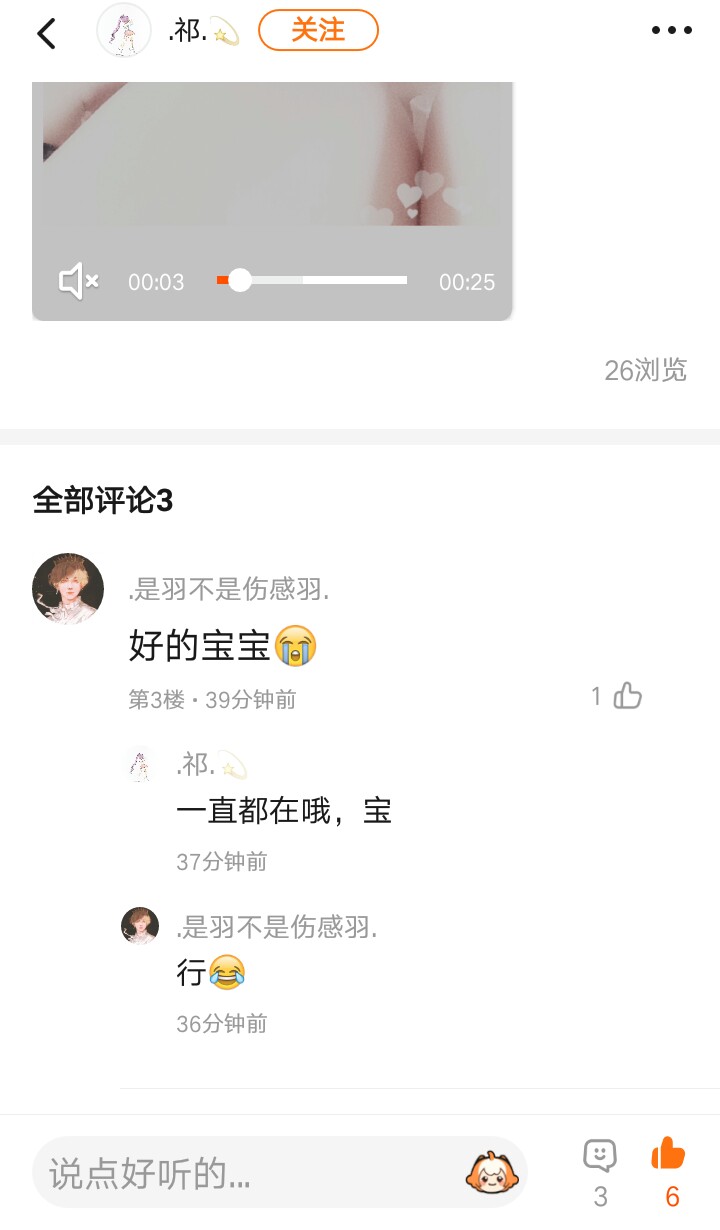Tap the reply 一直都在哦，宝
Viewport: 720px width, 1230px height.
(284, 811)
